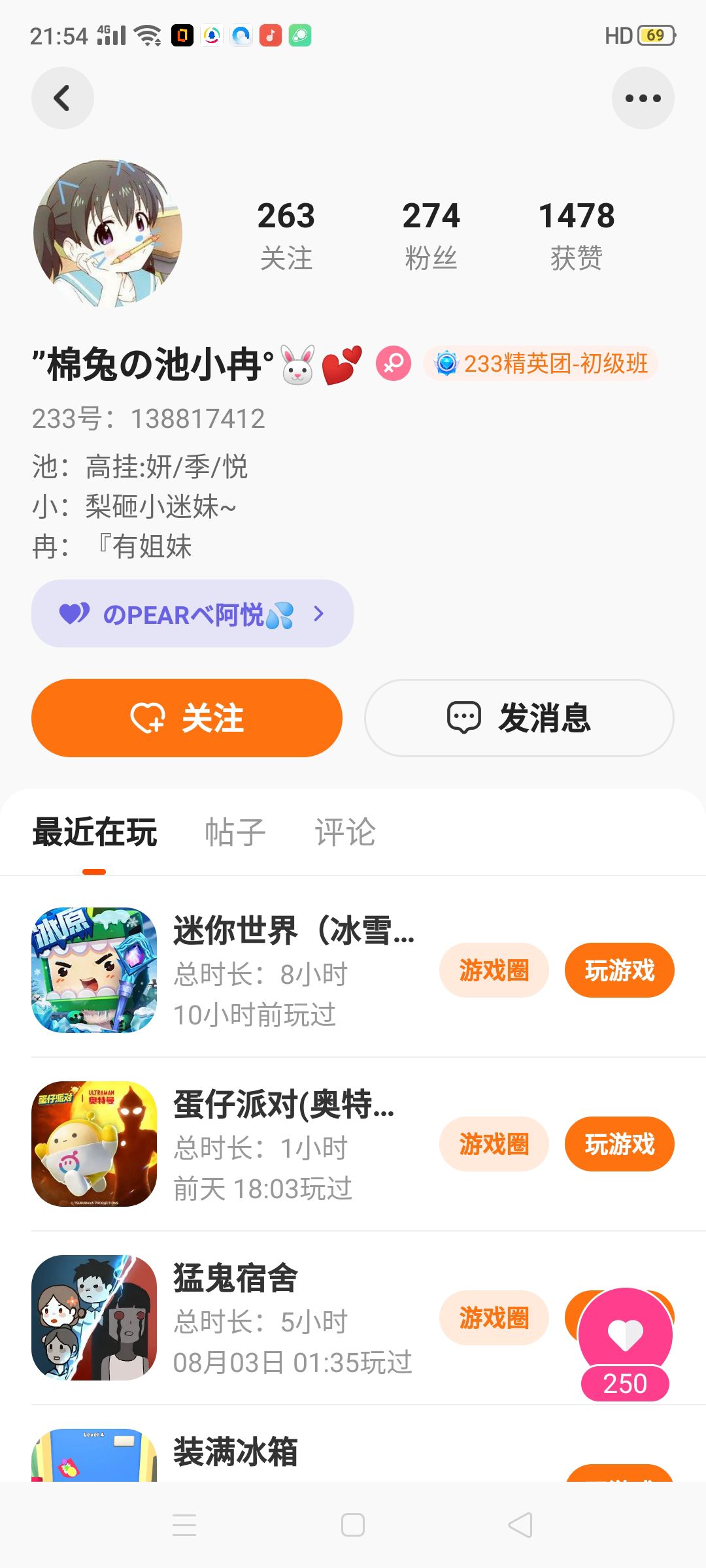
Task: Open the 233精英团-初级班 badge
Action: pyautogui.click(x=541, y=363)
